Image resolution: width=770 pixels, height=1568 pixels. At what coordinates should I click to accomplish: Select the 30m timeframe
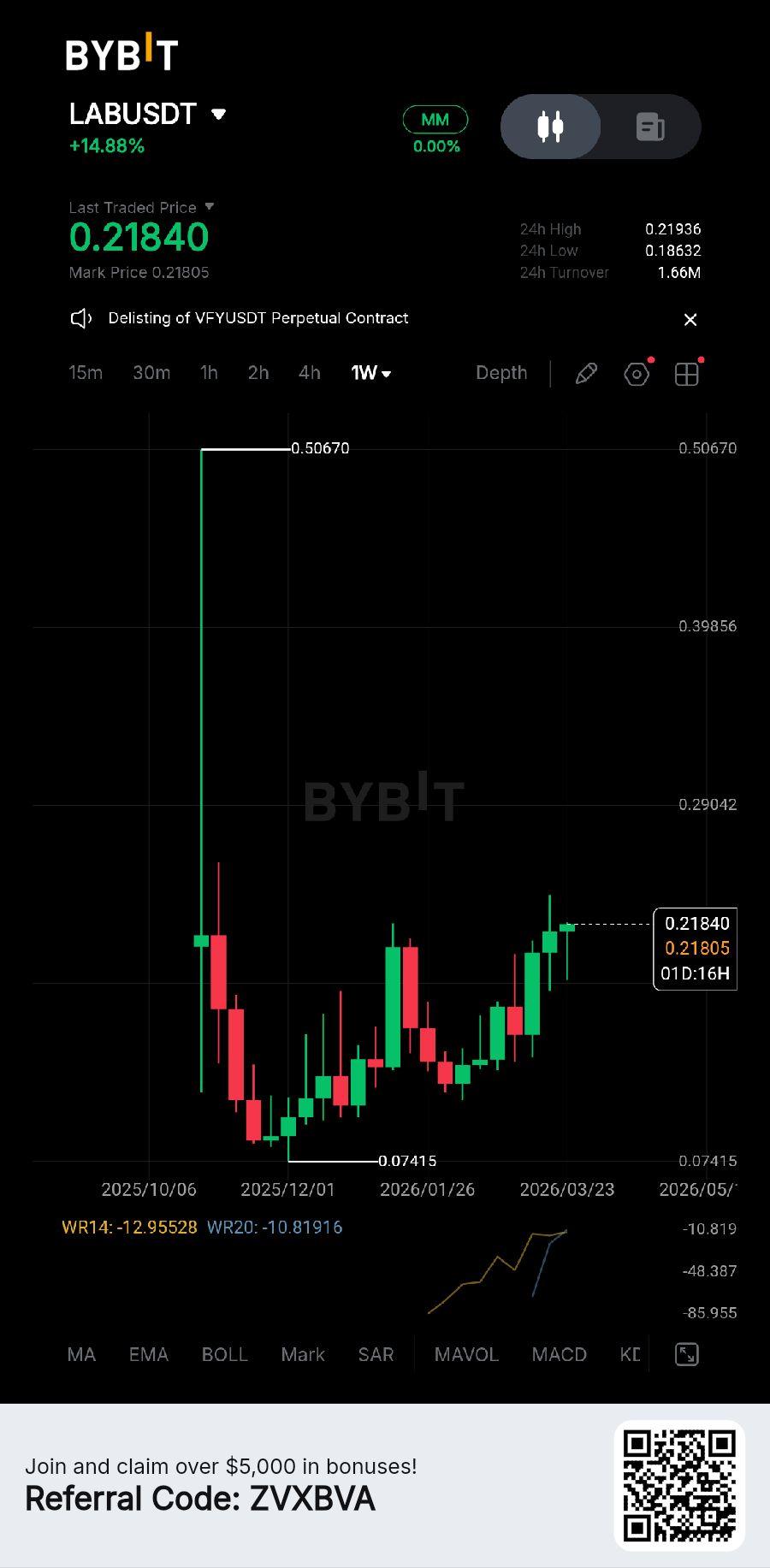tap(151, 373)
